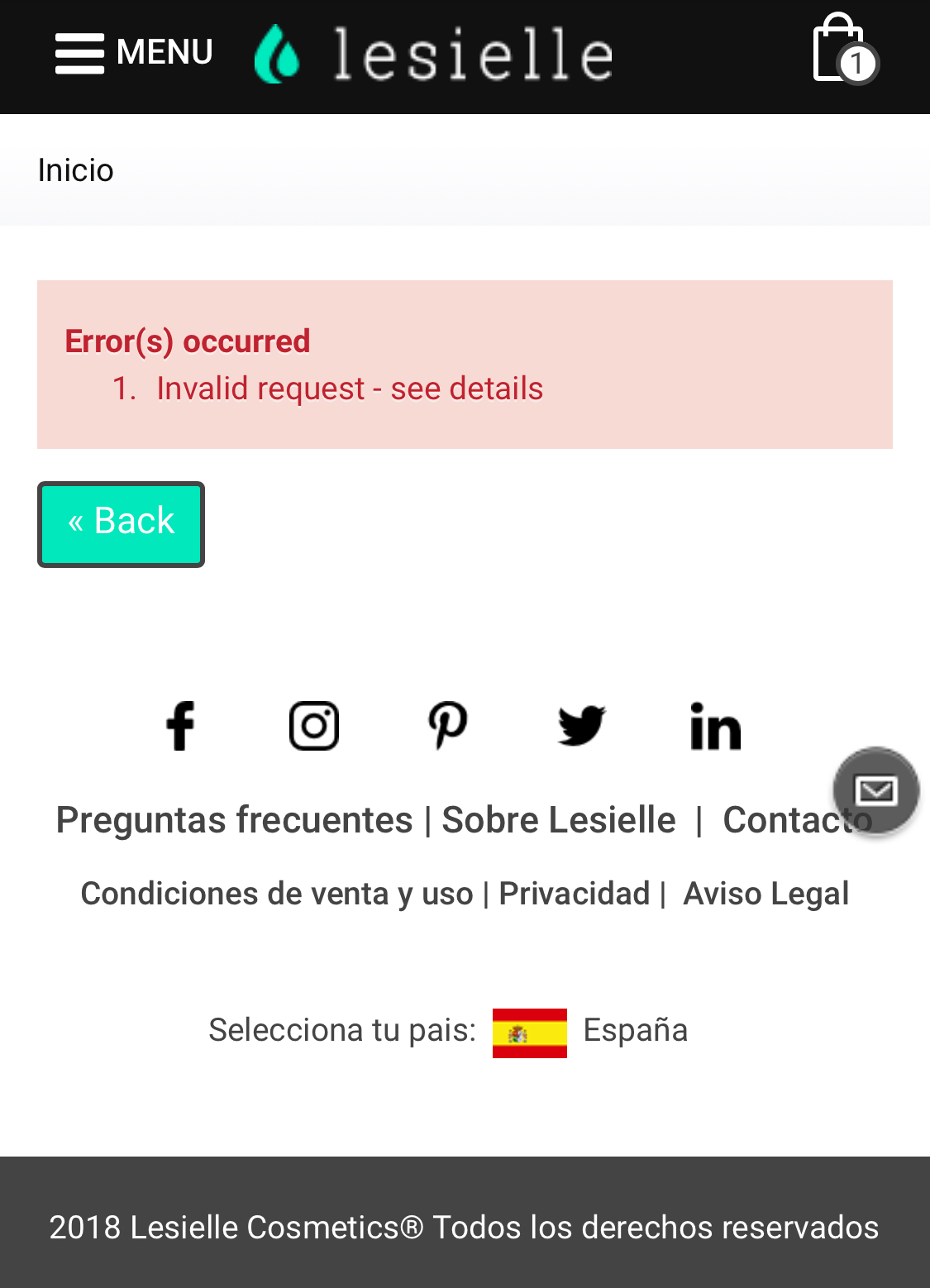Open Sobre Lesielle page
Screen dimensions: 930x1288
(x=559, y=820)
